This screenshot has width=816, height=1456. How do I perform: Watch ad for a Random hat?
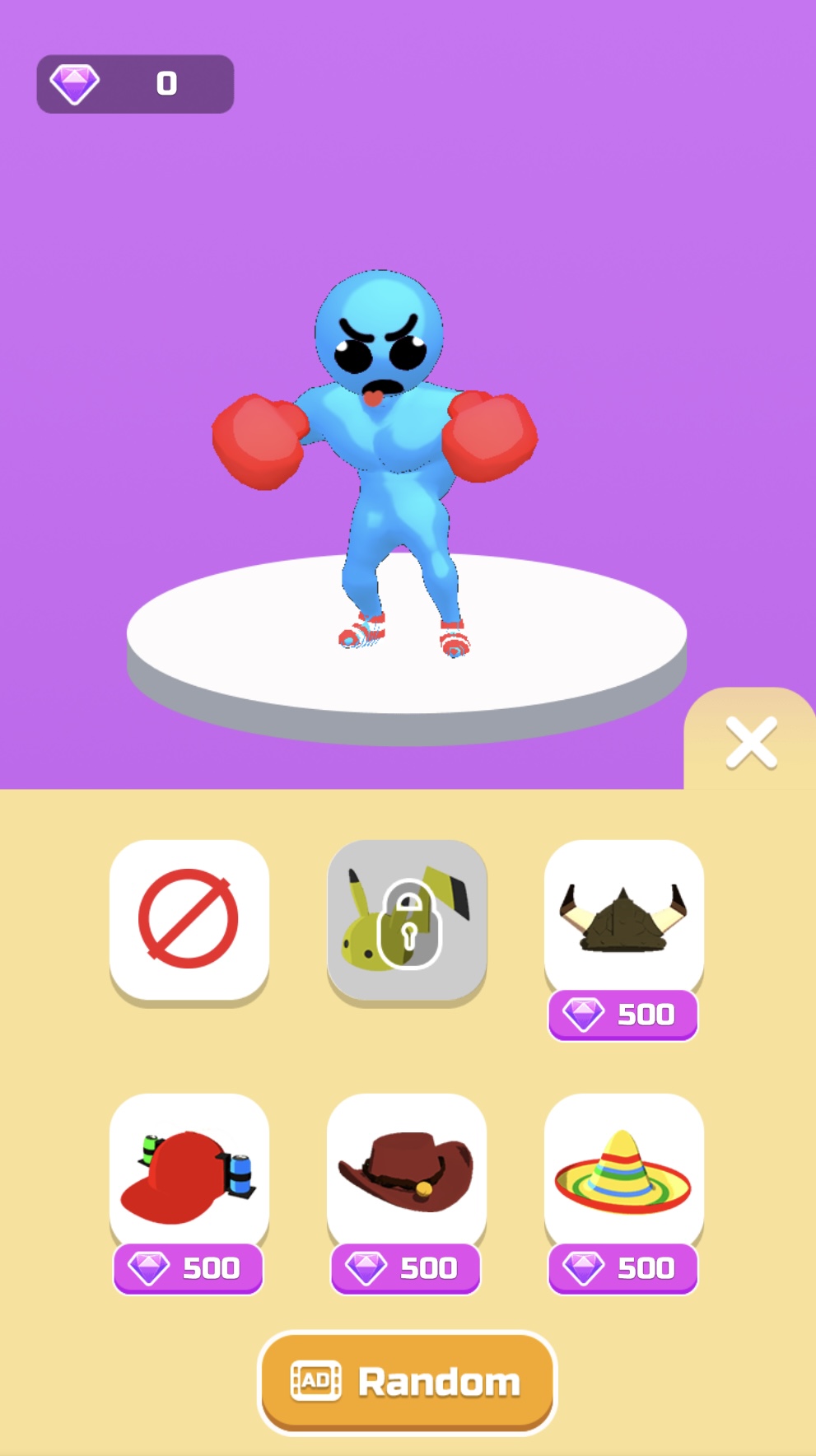click(x=407, y=1382)
